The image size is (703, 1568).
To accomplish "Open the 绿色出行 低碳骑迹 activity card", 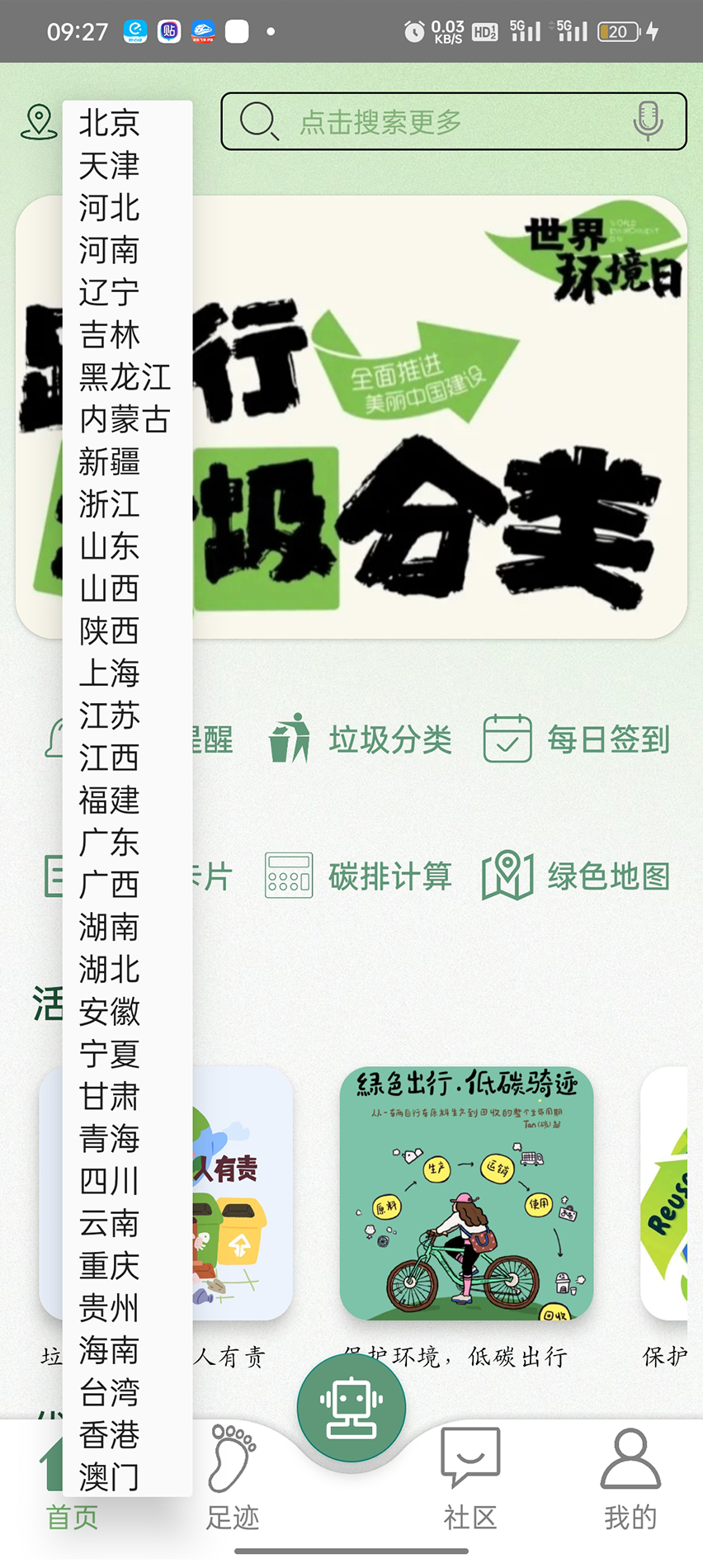I will 466,1193.
